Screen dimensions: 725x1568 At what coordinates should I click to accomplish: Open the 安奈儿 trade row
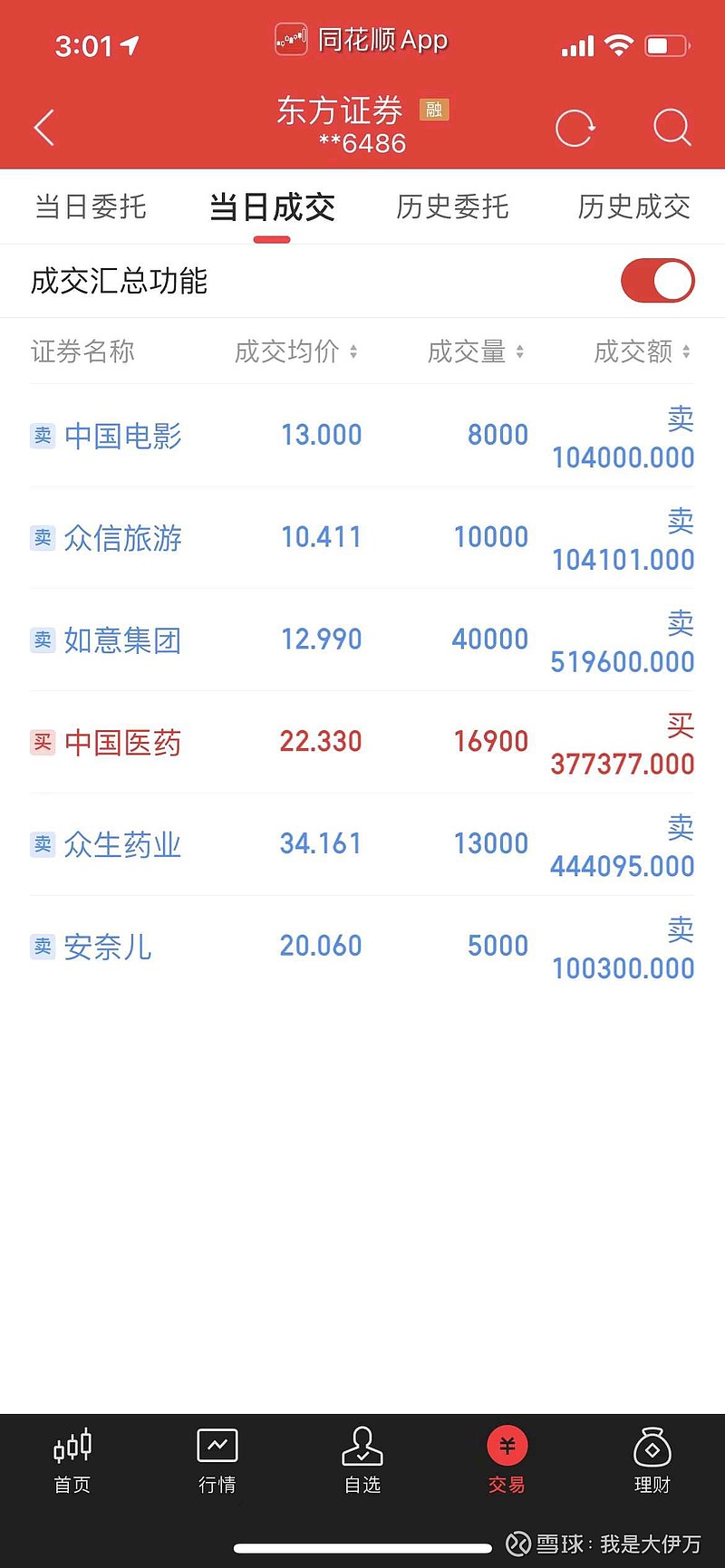(362, 948)
